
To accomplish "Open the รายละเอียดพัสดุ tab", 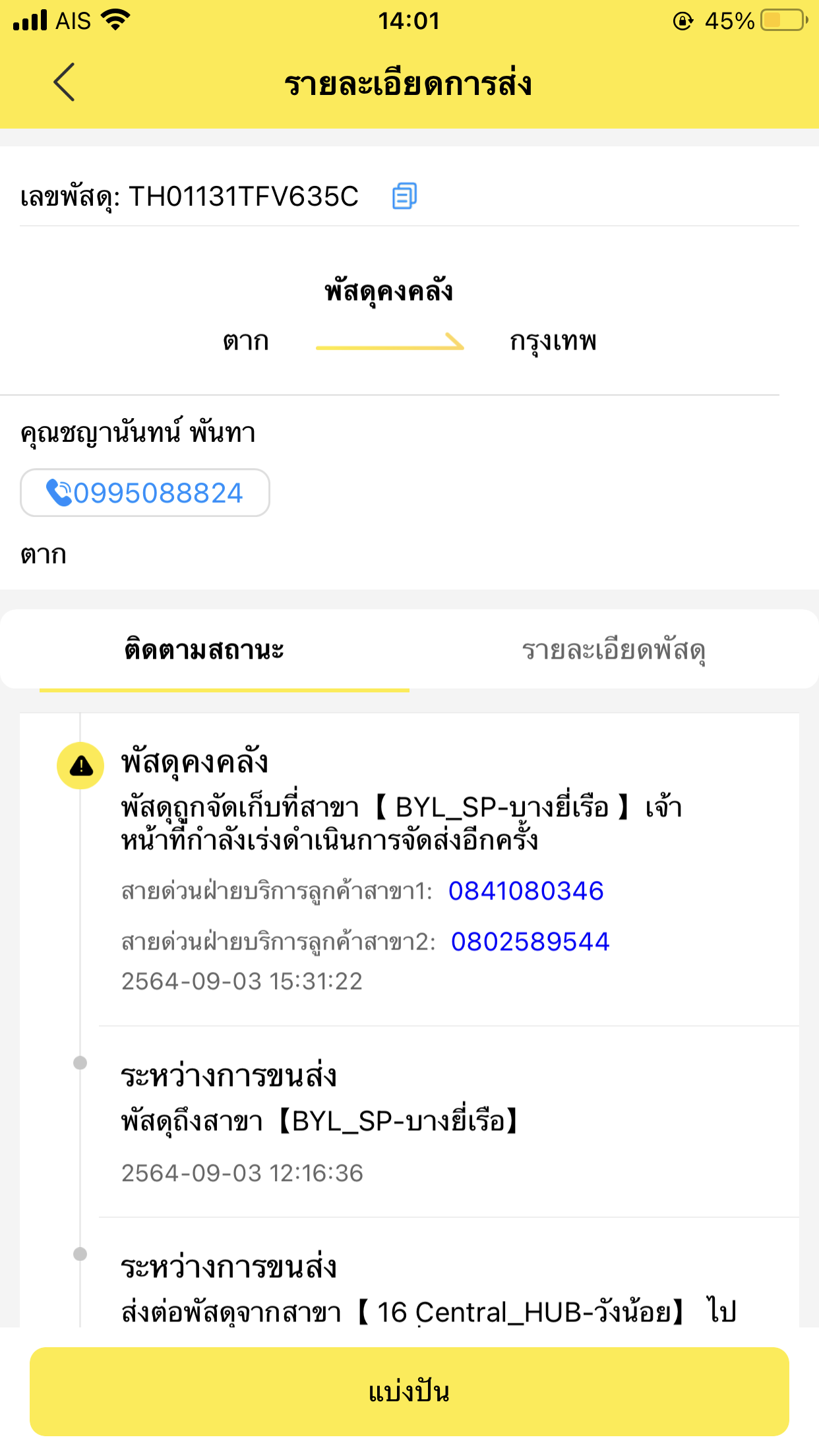I will click(x=613, y=651).
